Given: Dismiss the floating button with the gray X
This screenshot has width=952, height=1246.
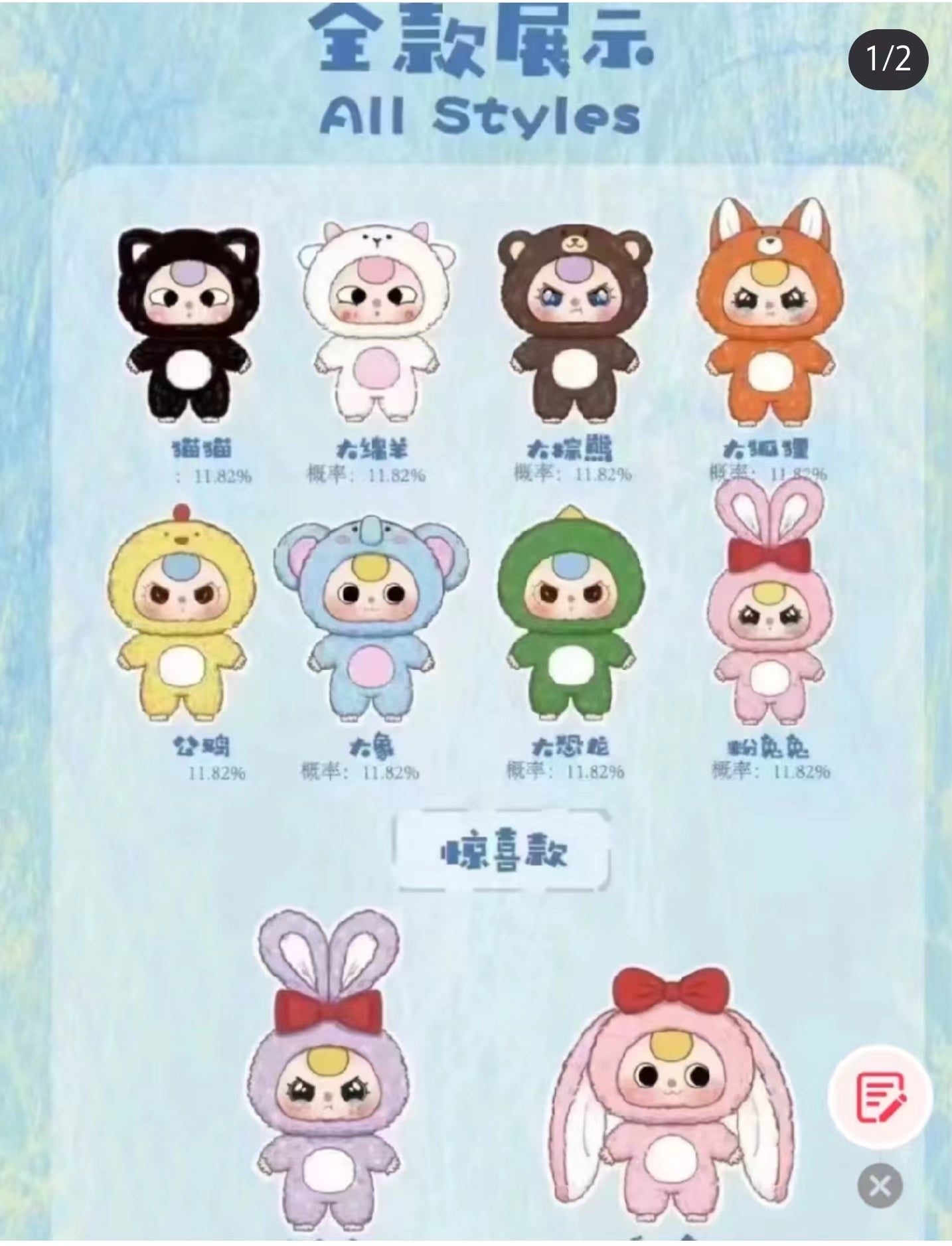Looking at the screenshot, I should (x=880, y=1185).
